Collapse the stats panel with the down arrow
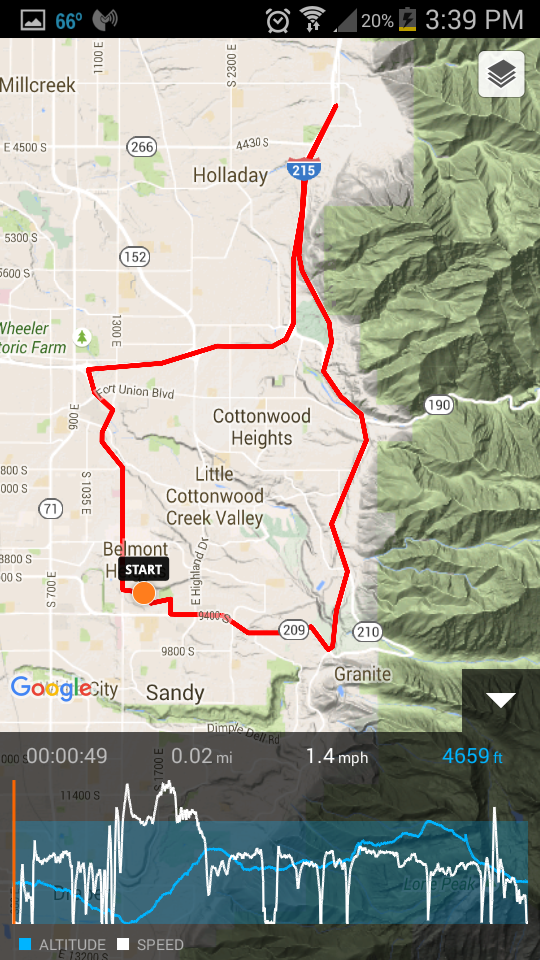 coord(501,700)
